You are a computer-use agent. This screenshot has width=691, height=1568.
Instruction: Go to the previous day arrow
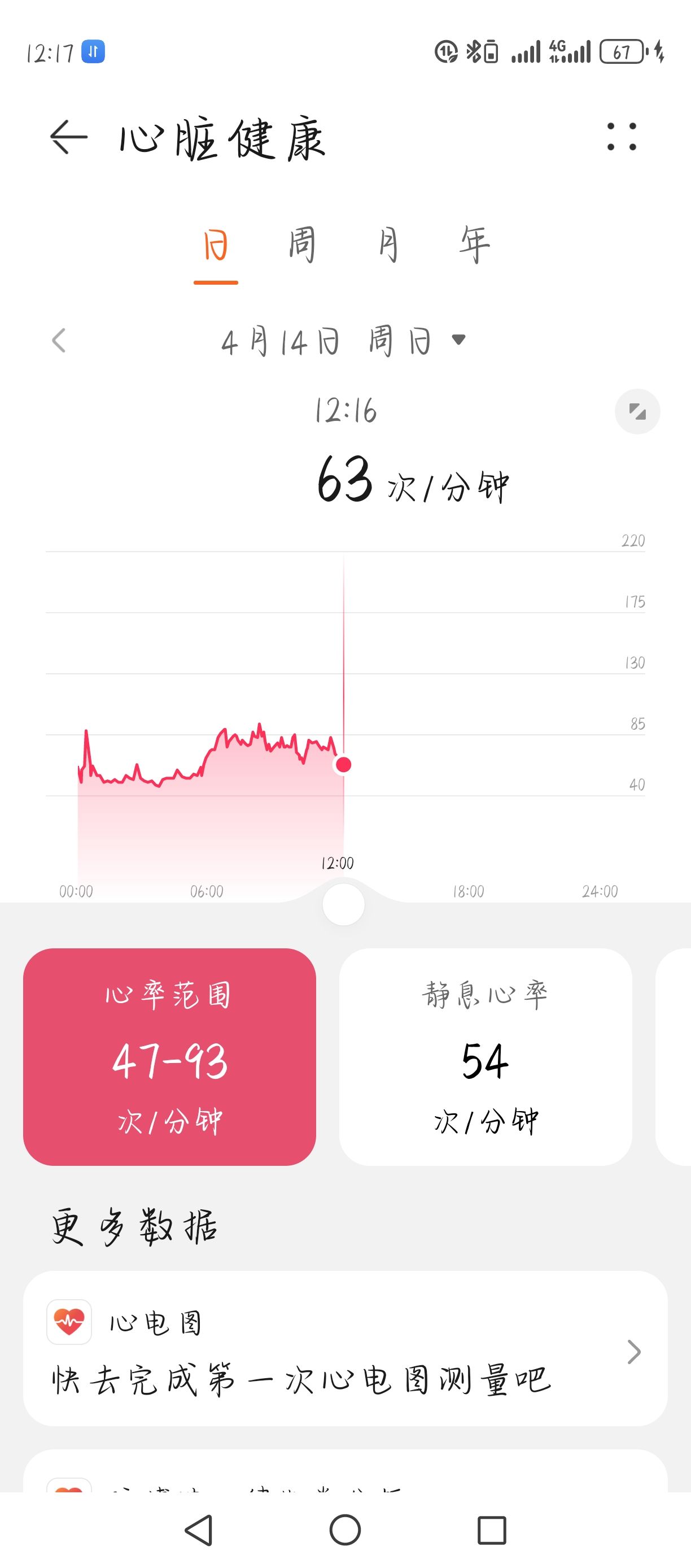click(x=58, y=340)
